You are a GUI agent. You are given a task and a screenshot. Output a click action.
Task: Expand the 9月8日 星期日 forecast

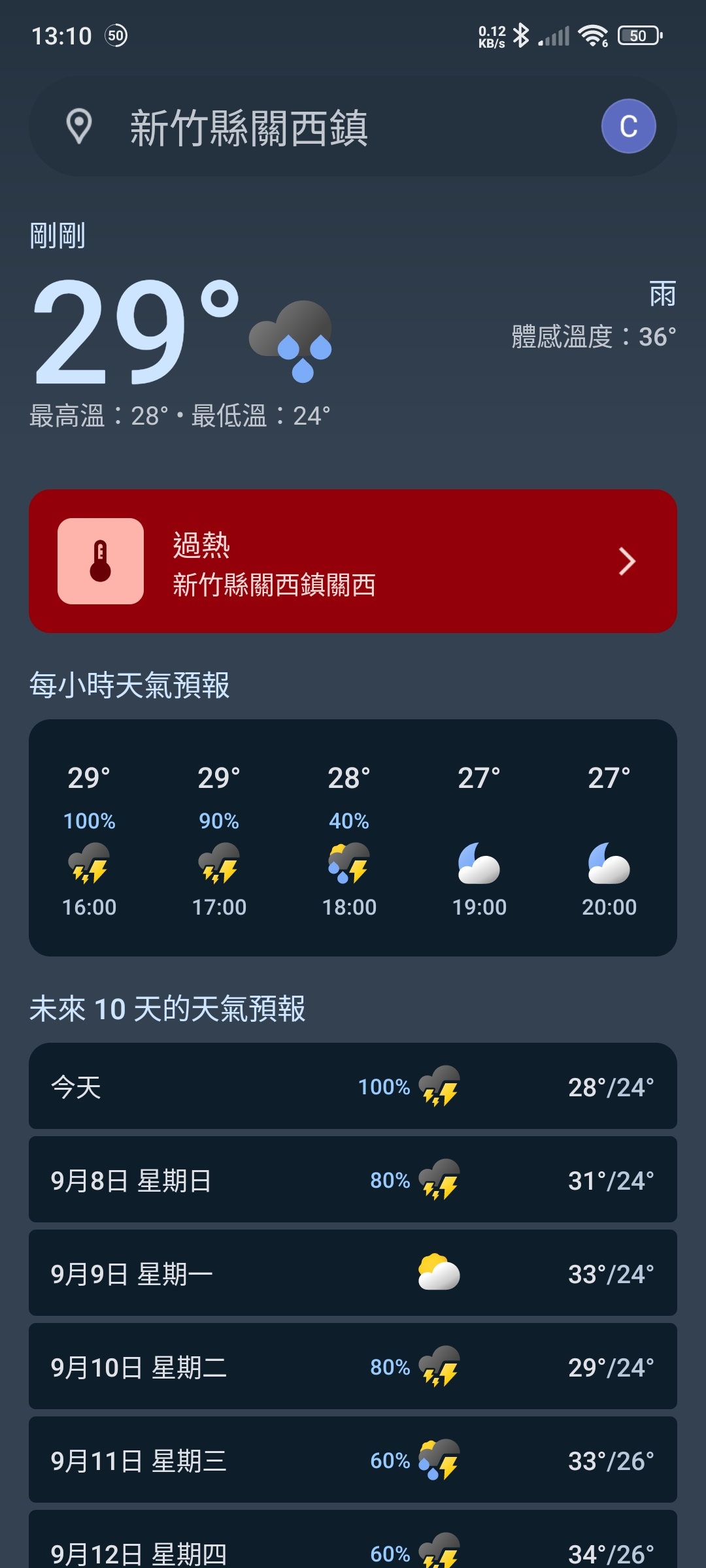[353, 1180]
